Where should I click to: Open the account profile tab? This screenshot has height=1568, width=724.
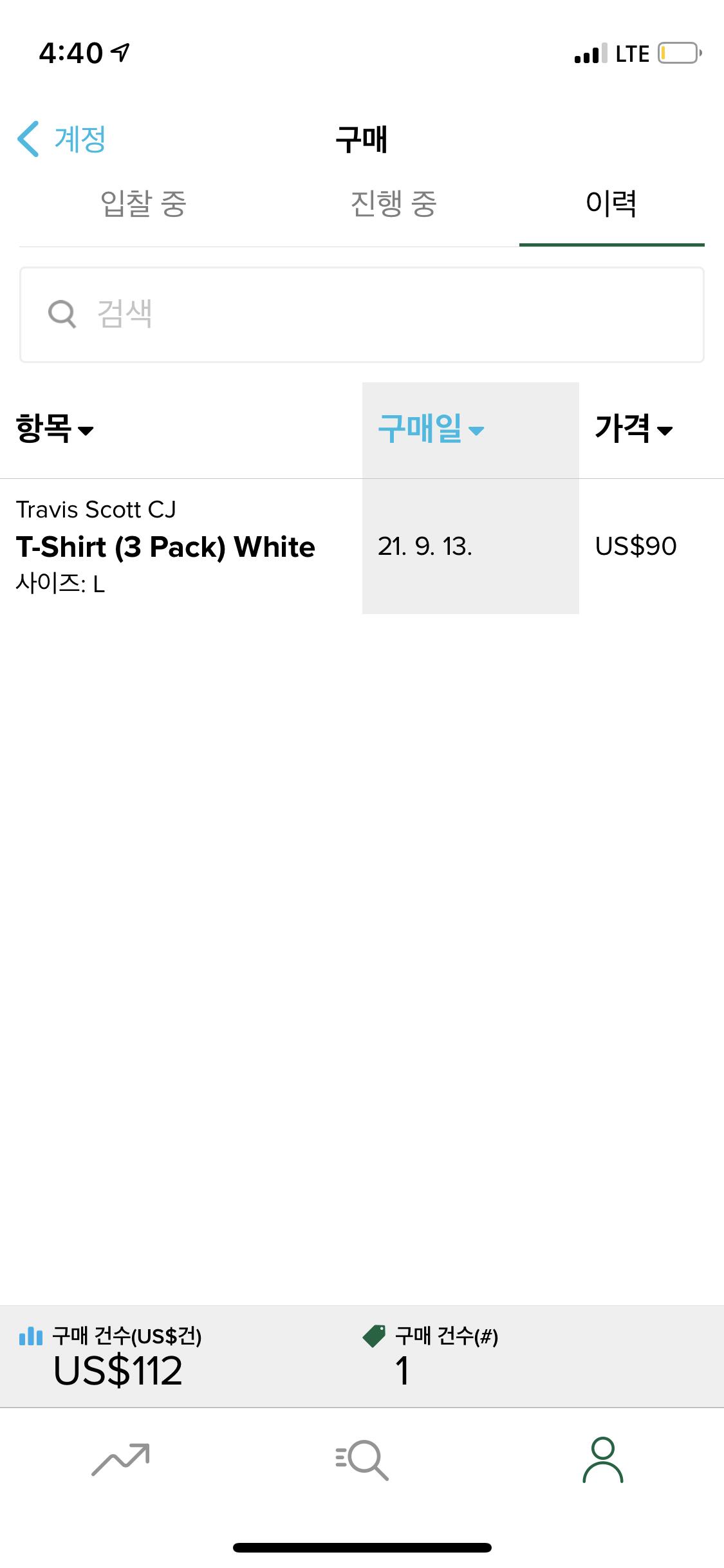603,1459
